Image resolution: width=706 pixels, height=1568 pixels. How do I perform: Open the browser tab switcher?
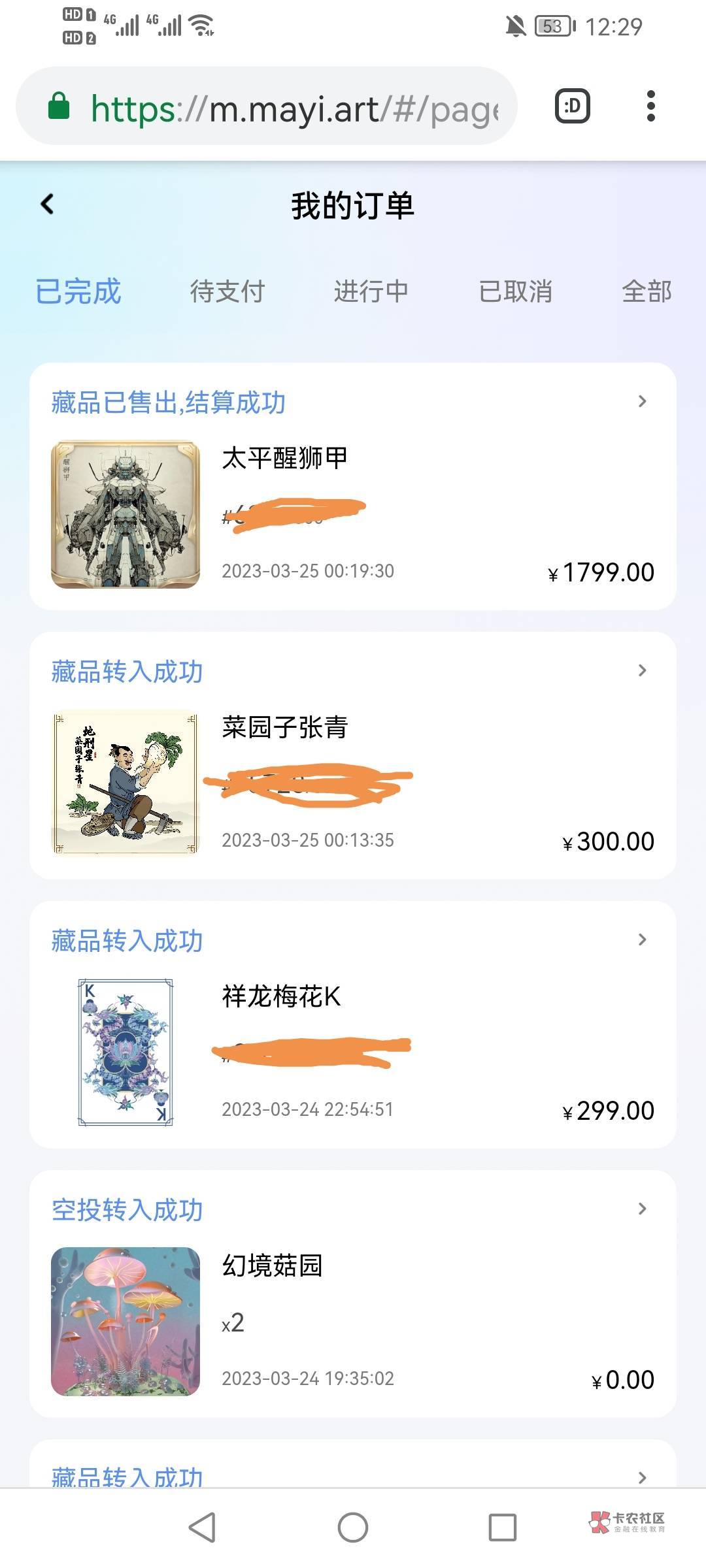pyautogui.click(x=572, y=106)
